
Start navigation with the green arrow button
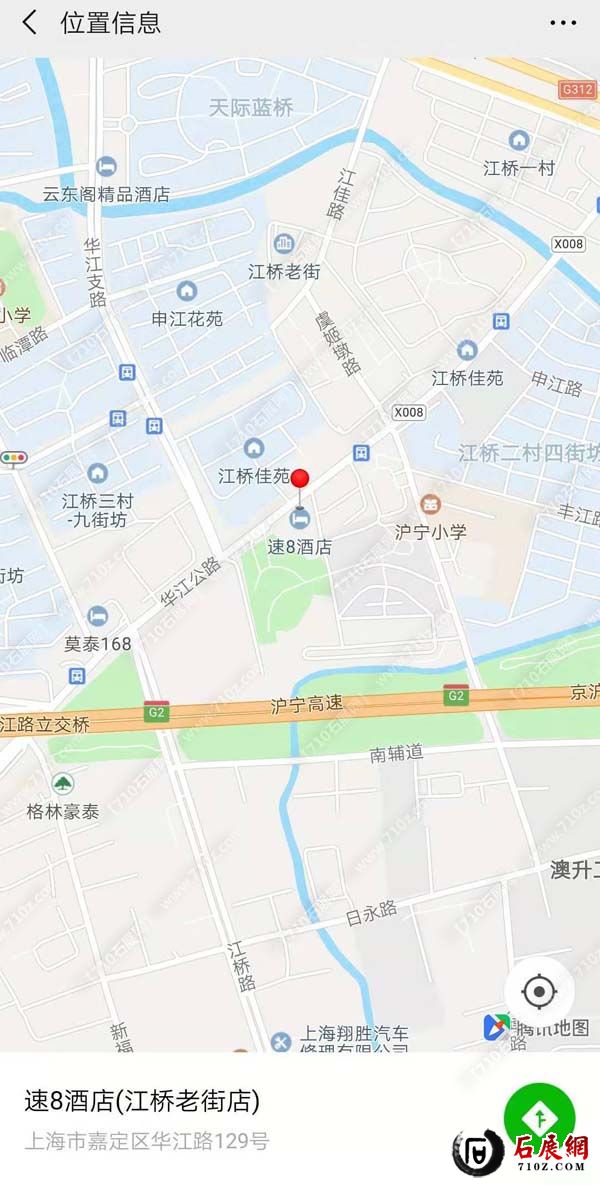click(x=539, y=1116)
